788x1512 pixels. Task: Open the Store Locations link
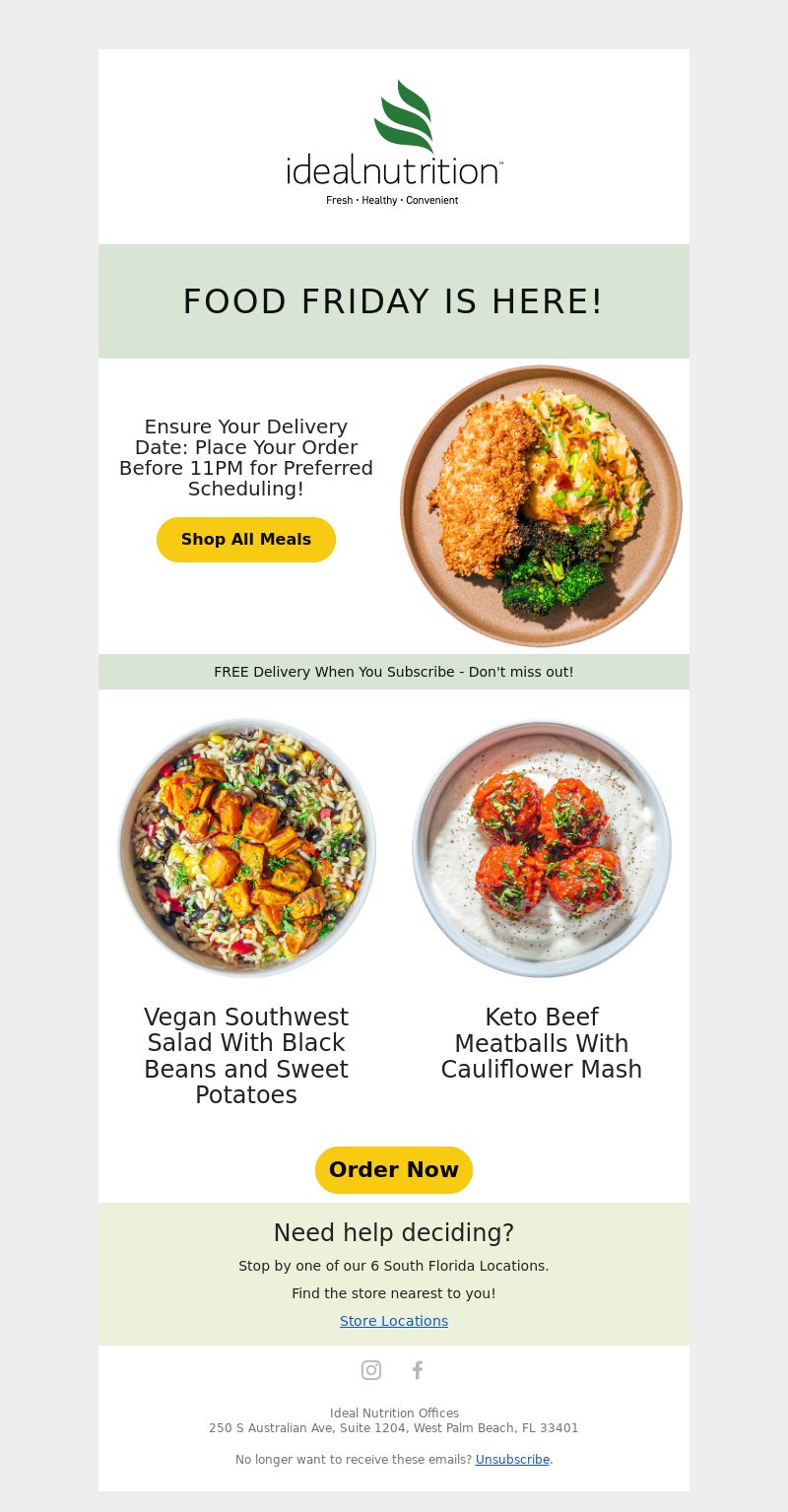coord(394,1321)
